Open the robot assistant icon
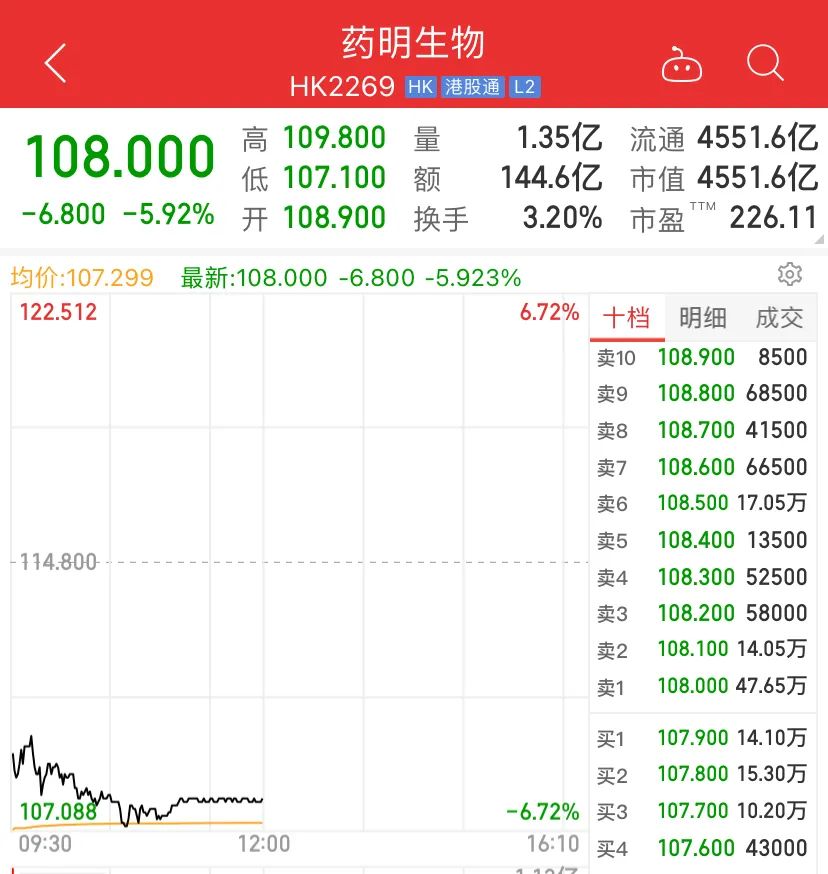Image resolution: width=828 pixels, height=874 pixels. coord(682,65)
